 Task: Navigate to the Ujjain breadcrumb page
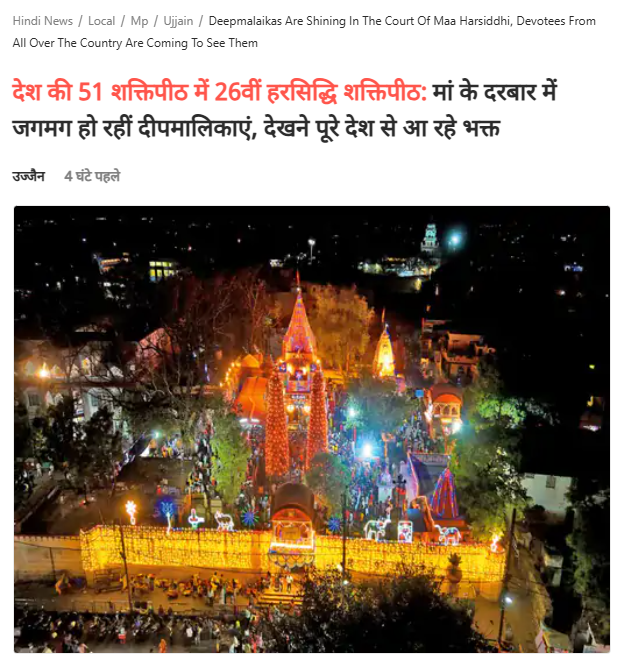pyautogui.click(x=178, y=21)
